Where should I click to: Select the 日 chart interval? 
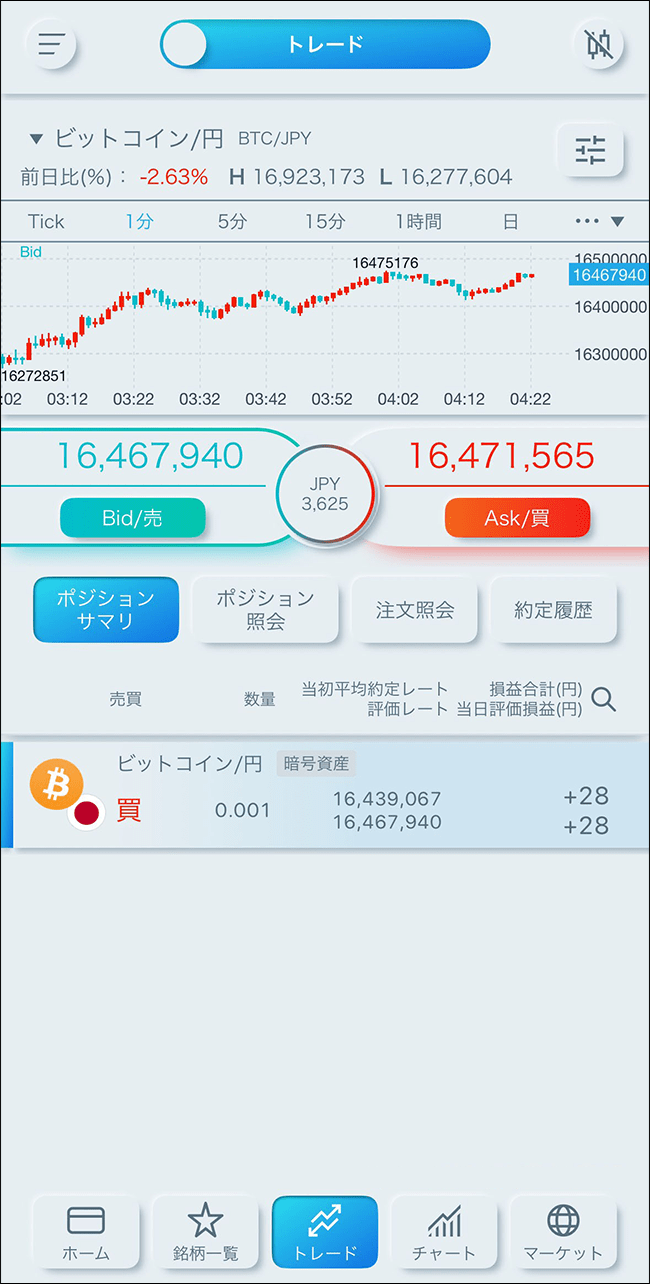[511, 222]
